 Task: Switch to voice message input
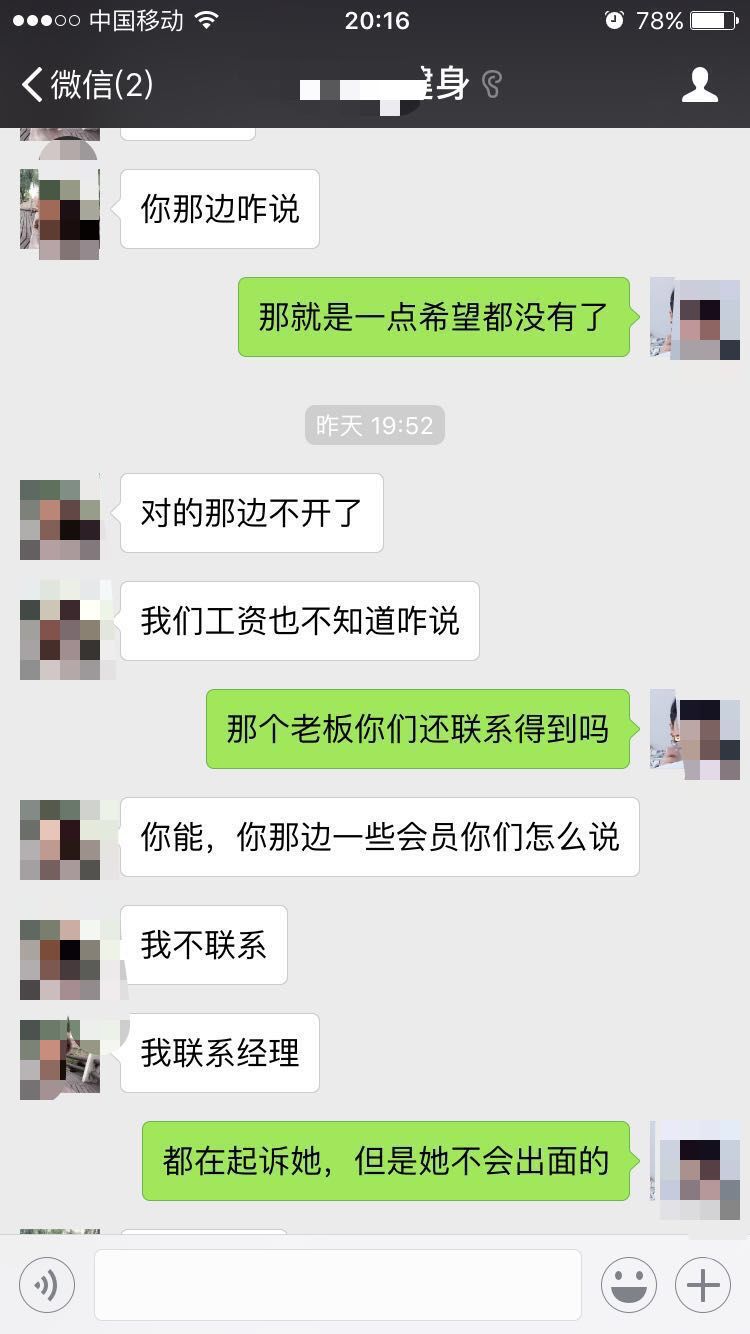[x=47, y=1284]
